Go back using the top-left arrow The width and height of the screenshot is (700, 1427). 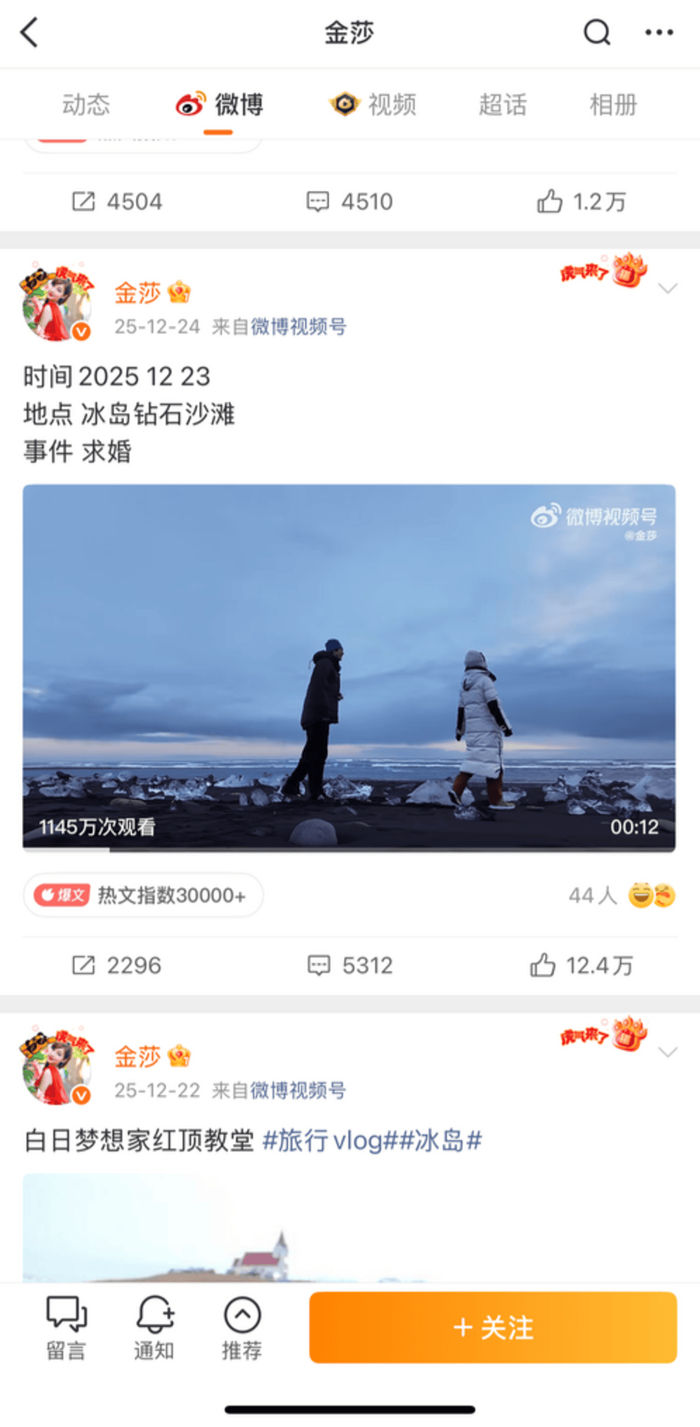point(29,33)
